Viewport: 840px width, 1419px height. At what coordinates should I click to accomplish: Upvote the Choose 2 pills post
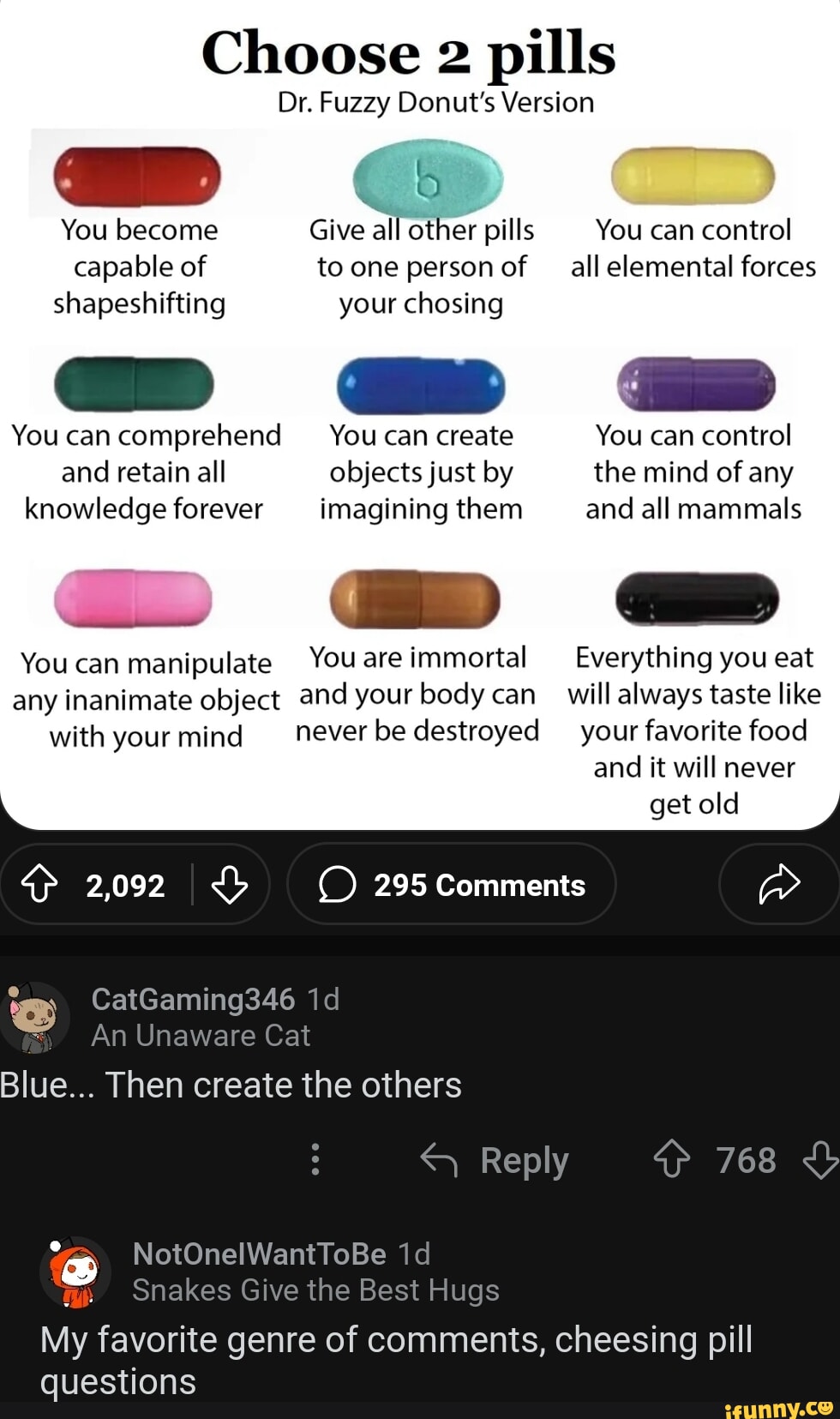[x=39, y=884]
